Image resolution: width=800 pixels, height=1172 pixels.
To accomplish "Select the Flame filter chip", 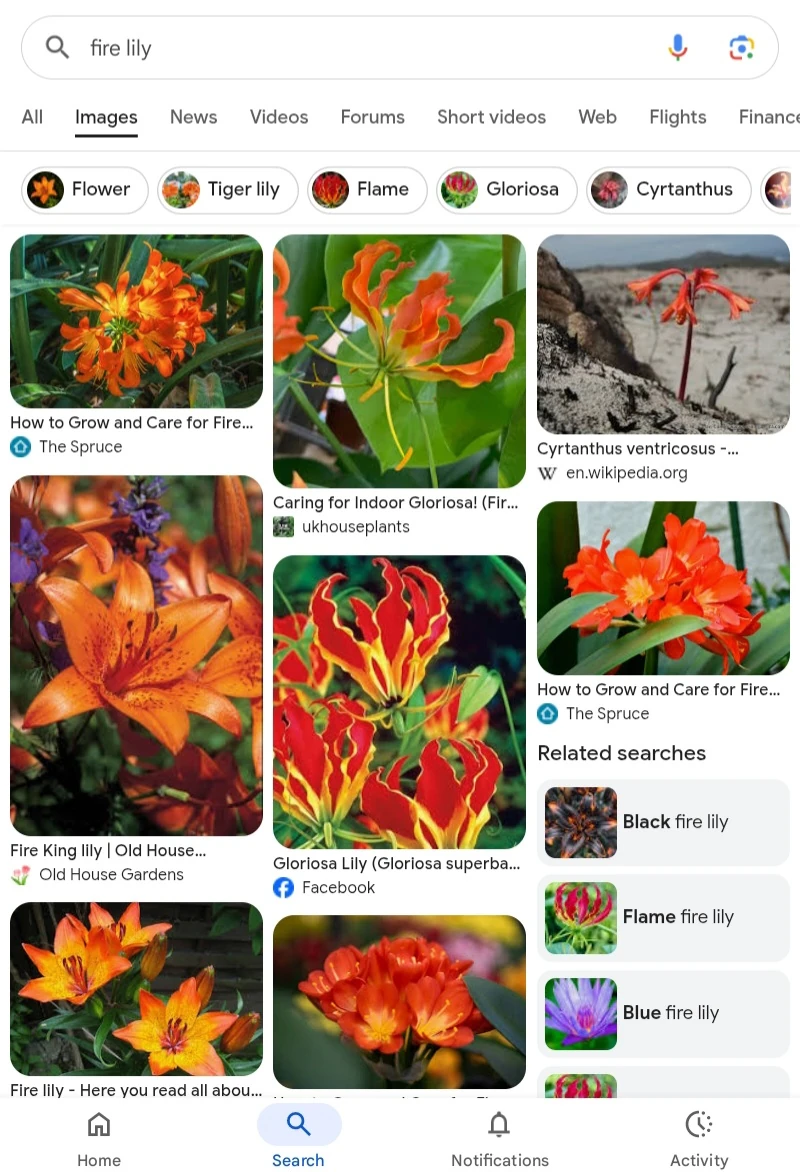I will tap(367, 189).
